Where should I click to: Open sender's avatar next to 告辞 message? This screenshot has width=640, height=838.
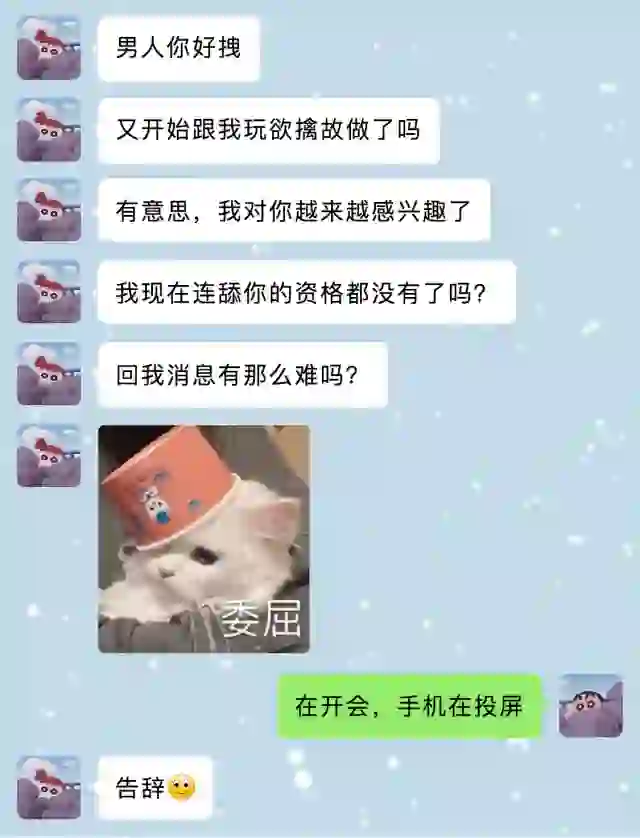click(49, 787)
